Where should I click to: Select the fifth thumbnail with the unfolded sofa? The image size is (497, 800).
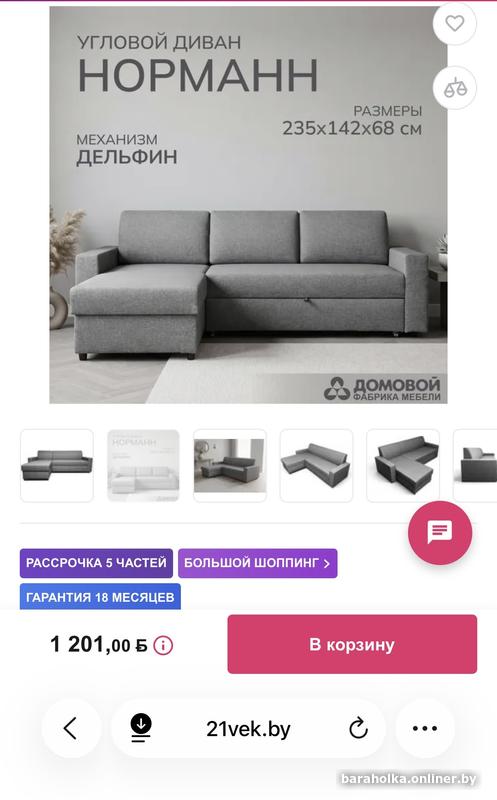[403, 465]
